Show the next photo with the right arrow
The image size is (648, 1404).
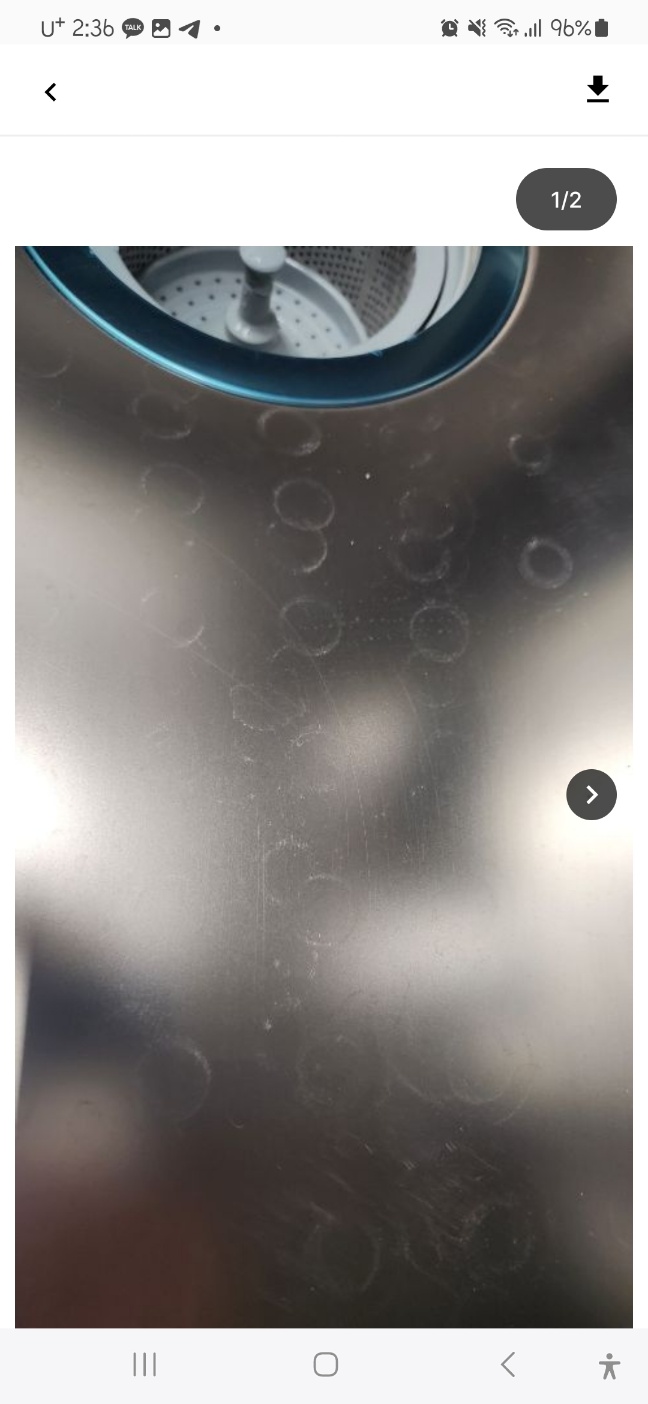pyautogui.click(x=591, y=794)
